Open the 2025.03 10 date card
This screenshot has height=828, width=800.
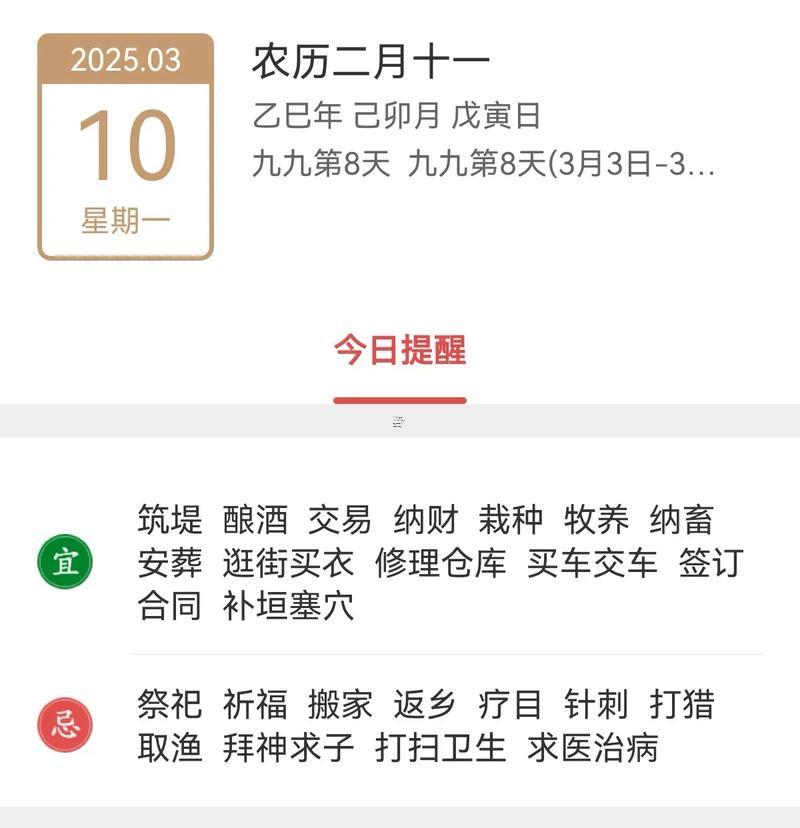pyautogui.click(x=125, y=147)
